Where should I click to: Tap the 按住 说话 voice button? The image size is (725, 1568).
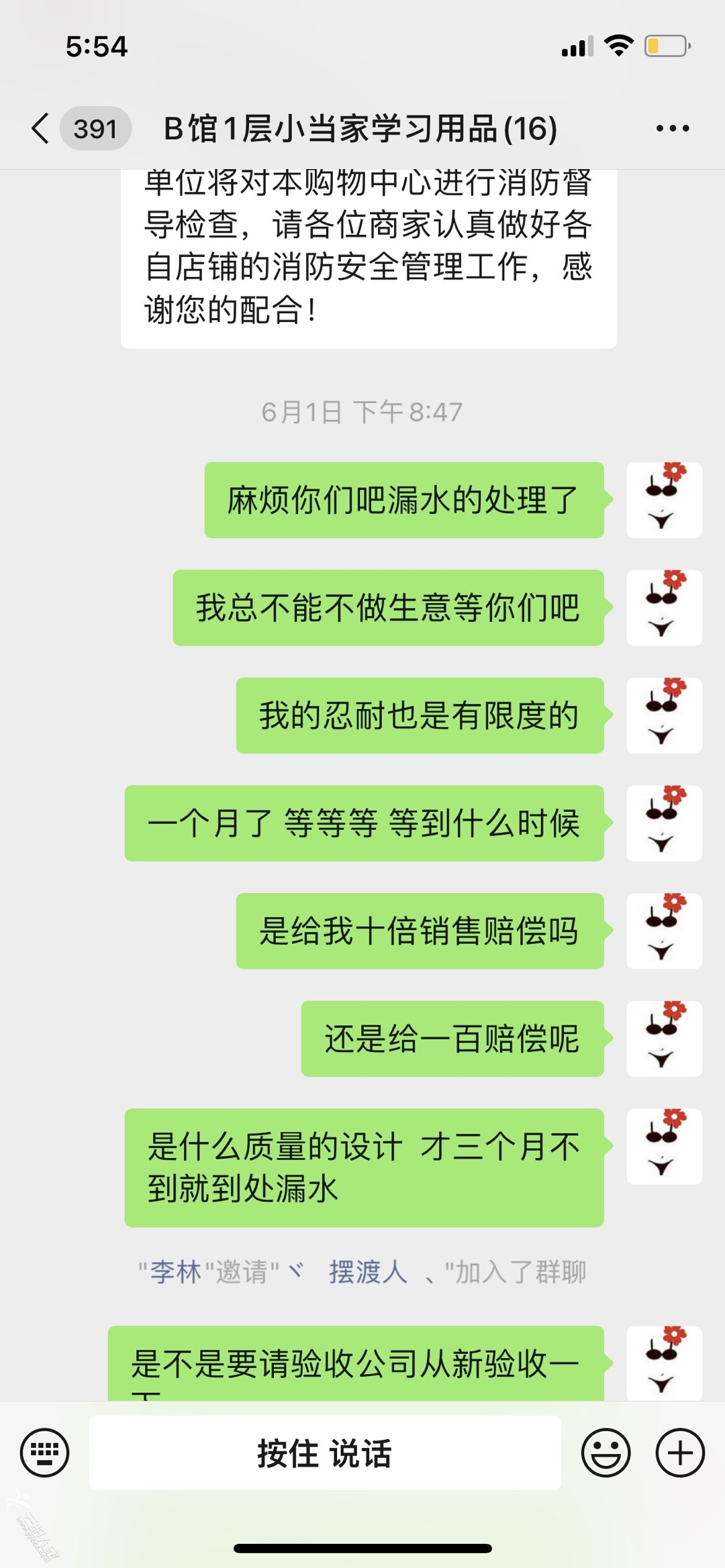coord(325,1453)
